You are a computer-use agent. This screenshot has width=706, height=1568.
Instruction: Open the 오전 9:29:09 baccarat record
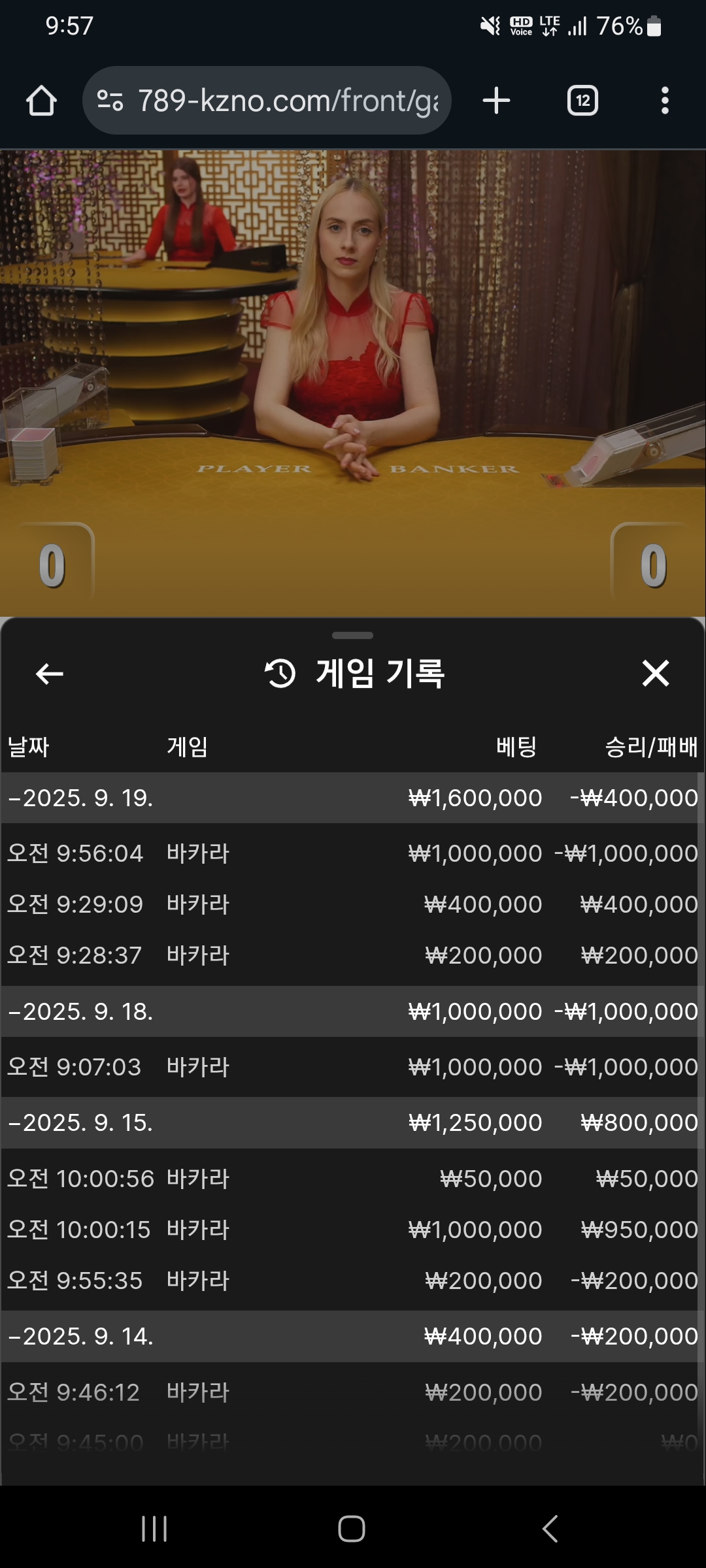(353, 904)
